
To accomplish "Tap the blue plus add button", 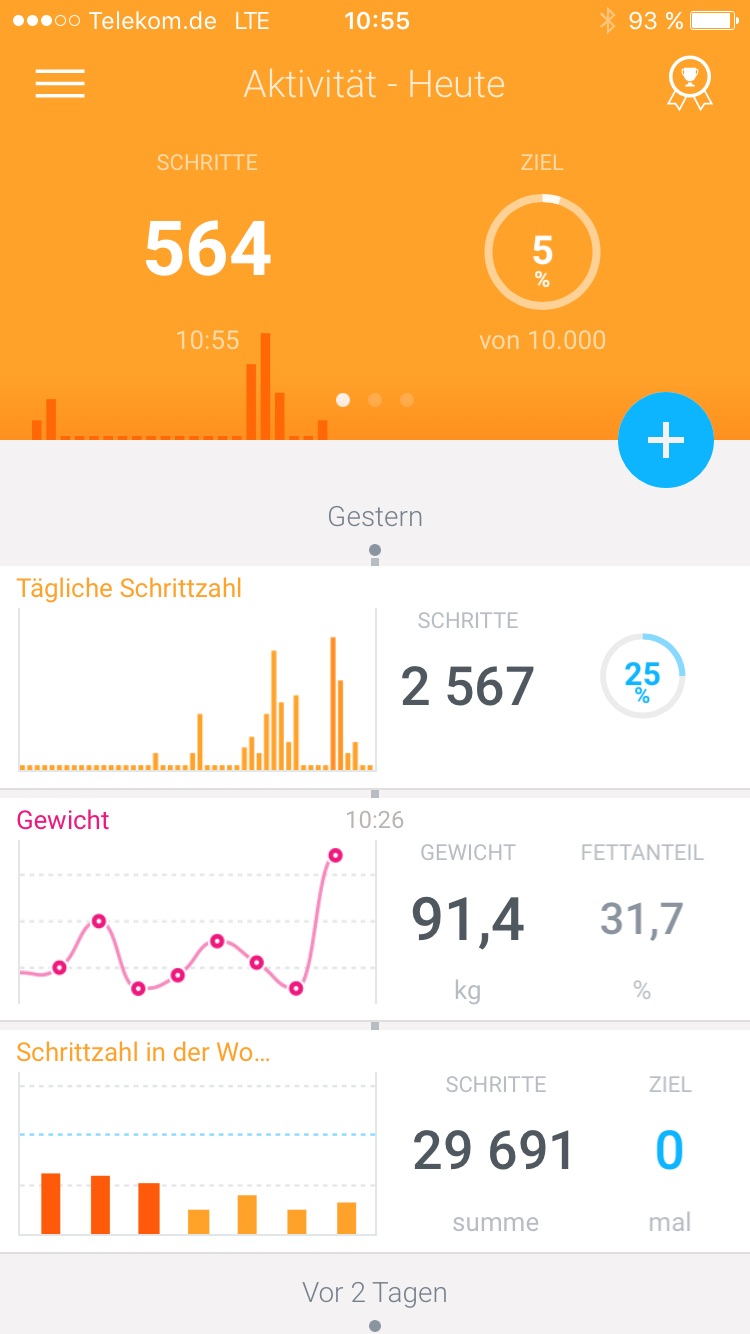I will [x=666, y=440].
